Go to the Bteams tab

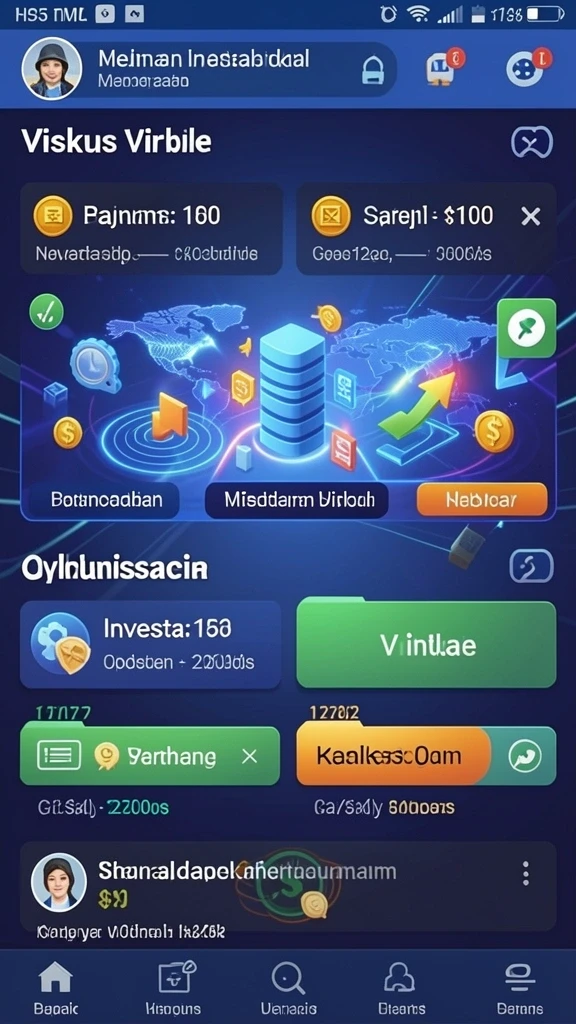pos(402,988)
